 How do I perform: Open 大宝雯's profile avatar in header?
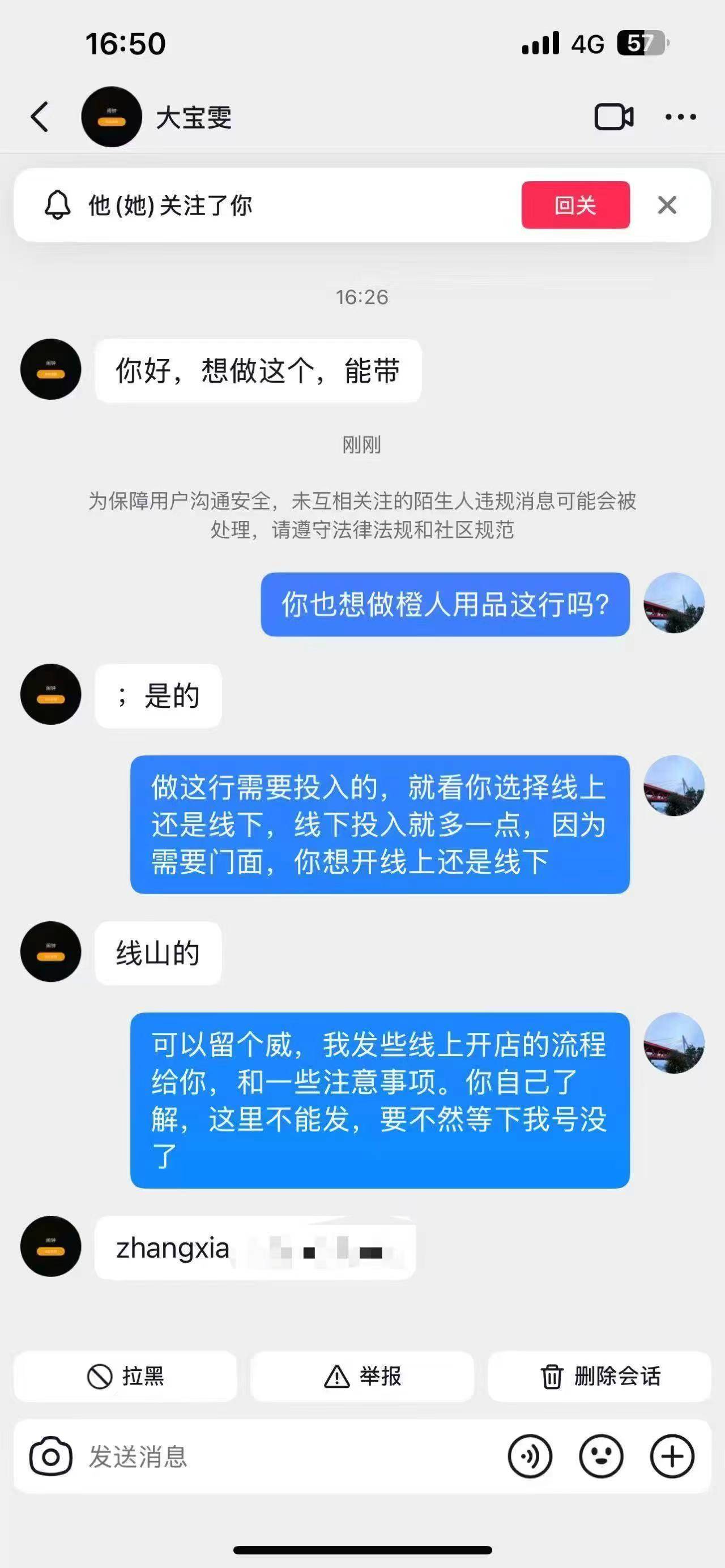click(x=112, y=117)
